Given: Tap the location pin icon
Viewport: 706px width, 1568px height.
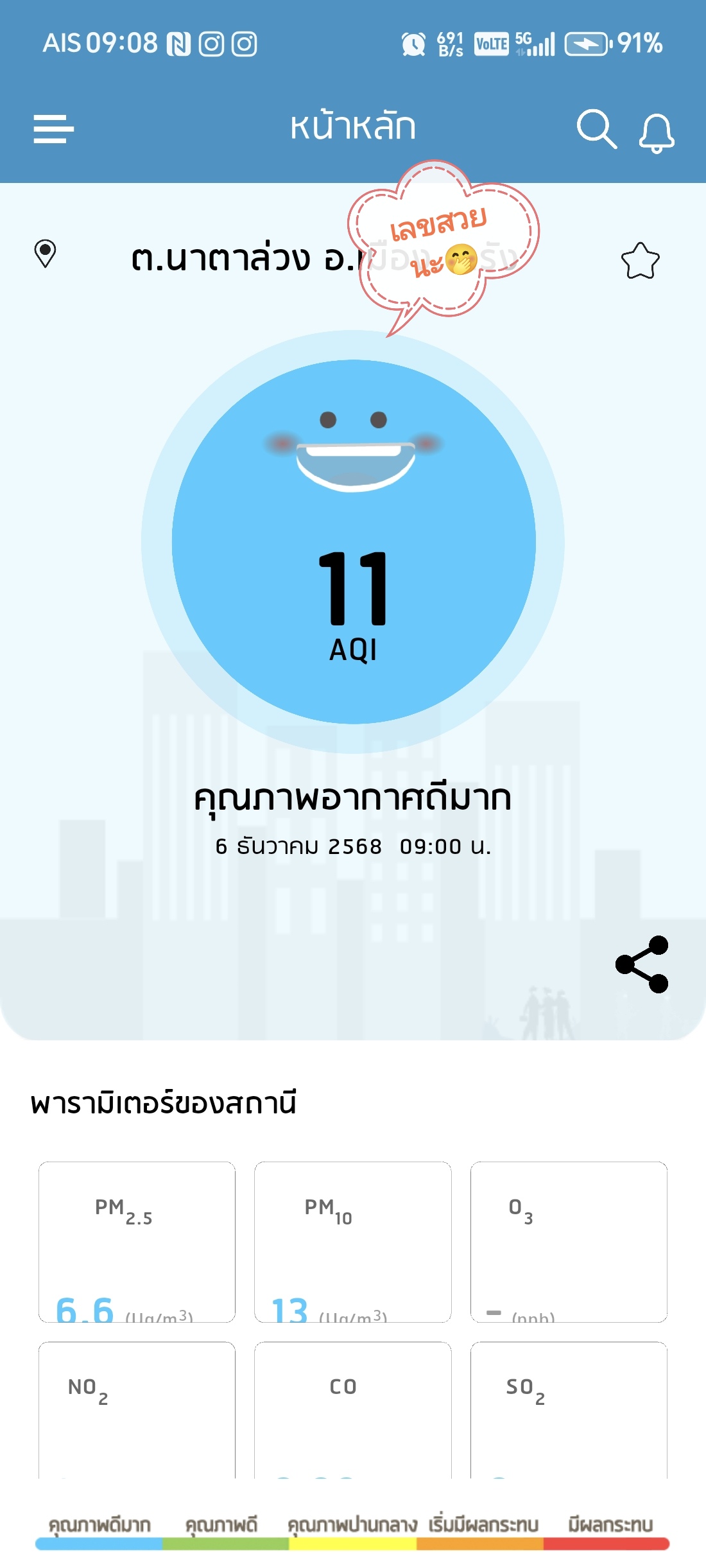Looking at the screenshot, I should tap(45, 254).
